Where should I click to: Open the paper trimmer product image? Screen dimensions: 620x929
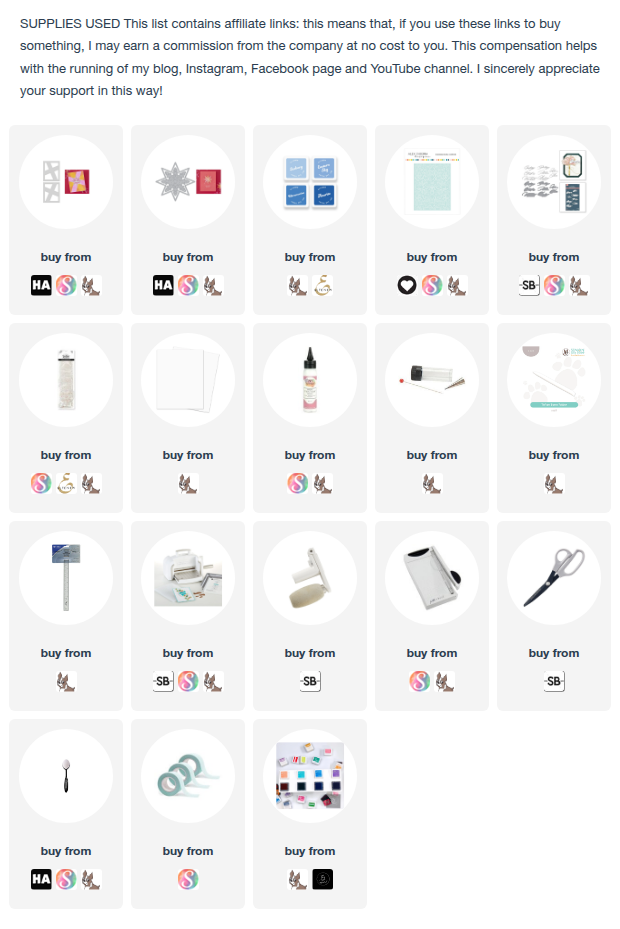[431, 578]
